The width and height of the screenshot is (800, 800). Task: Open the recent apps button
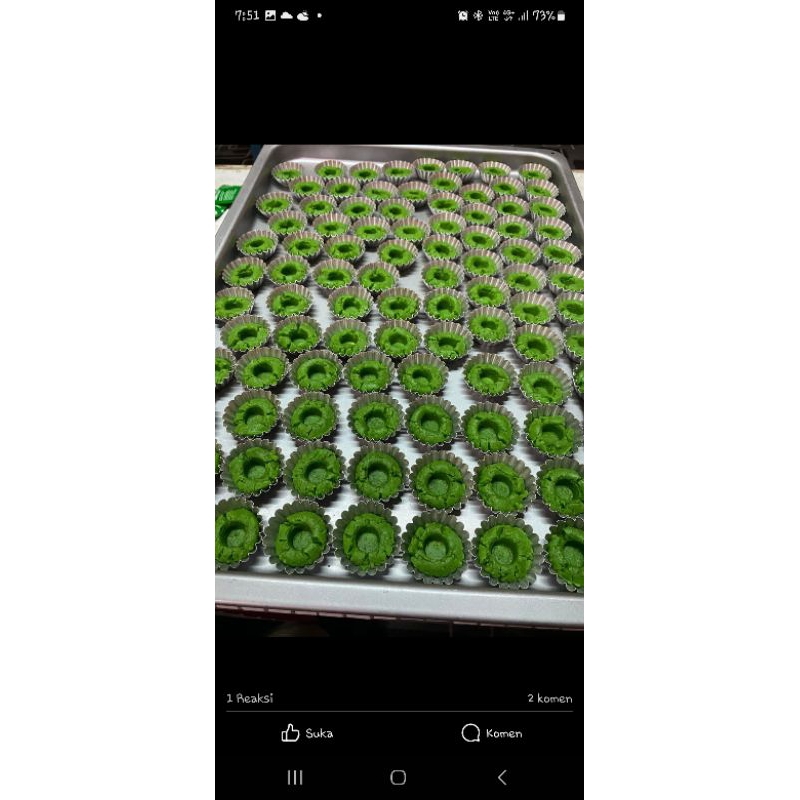coord(295,777)
